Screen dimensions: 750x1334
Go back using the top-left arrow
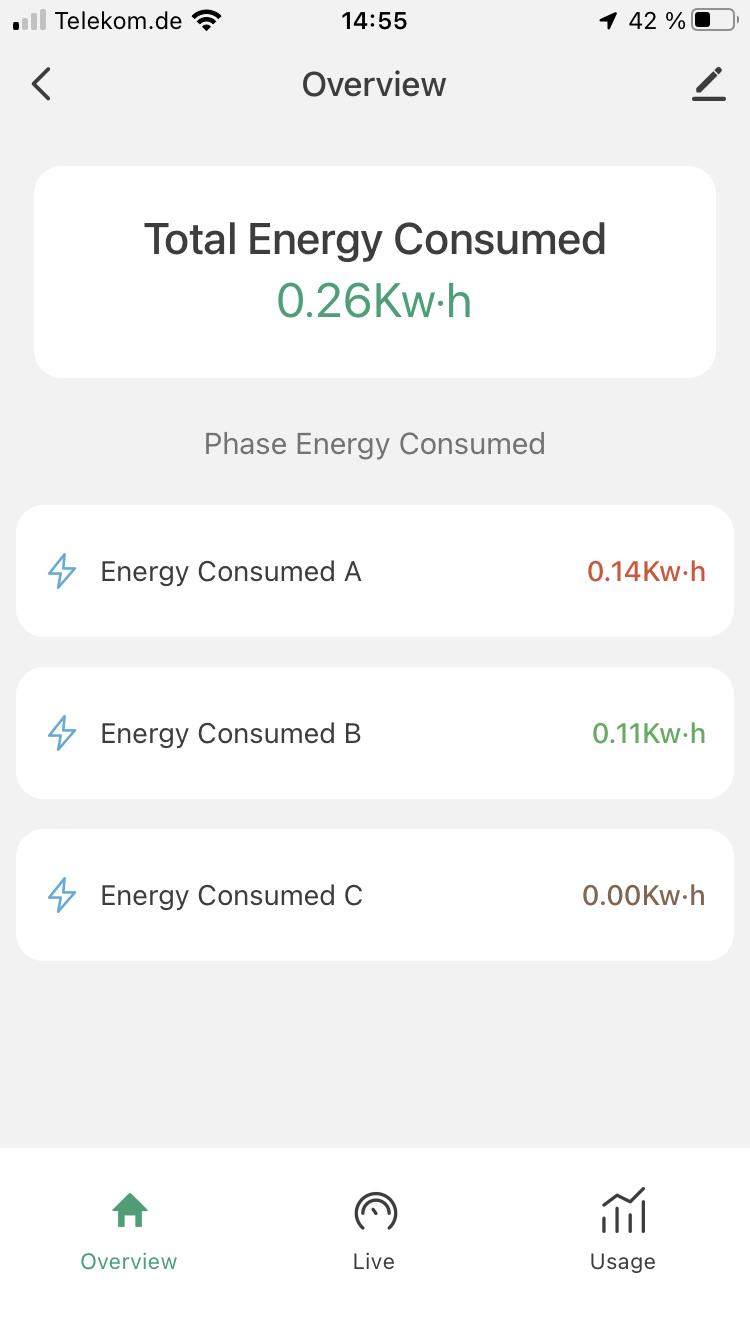(x=41, y=85)
